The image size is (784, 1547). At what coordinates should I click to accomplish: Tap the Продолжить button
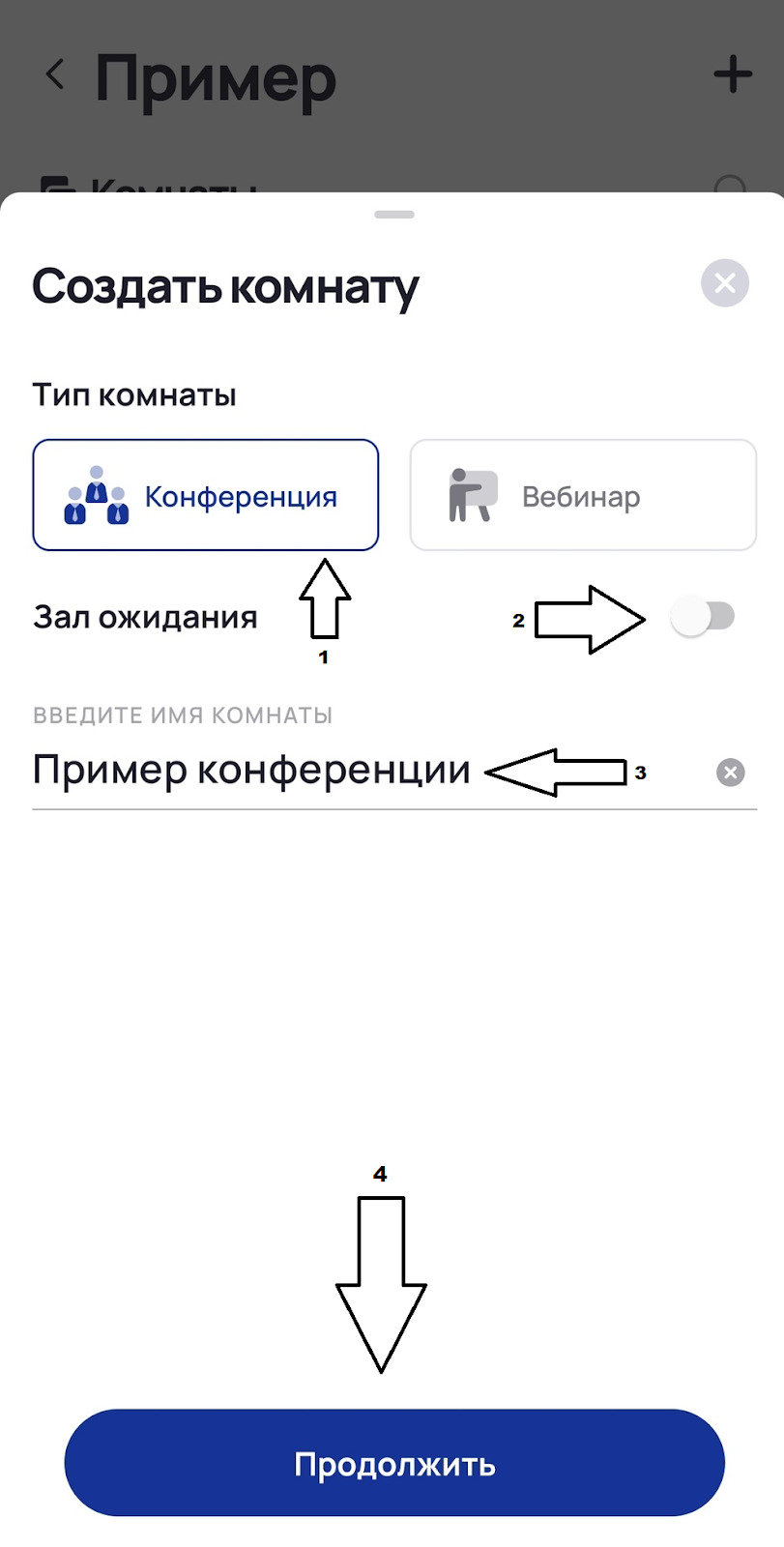coord(394,1463)
